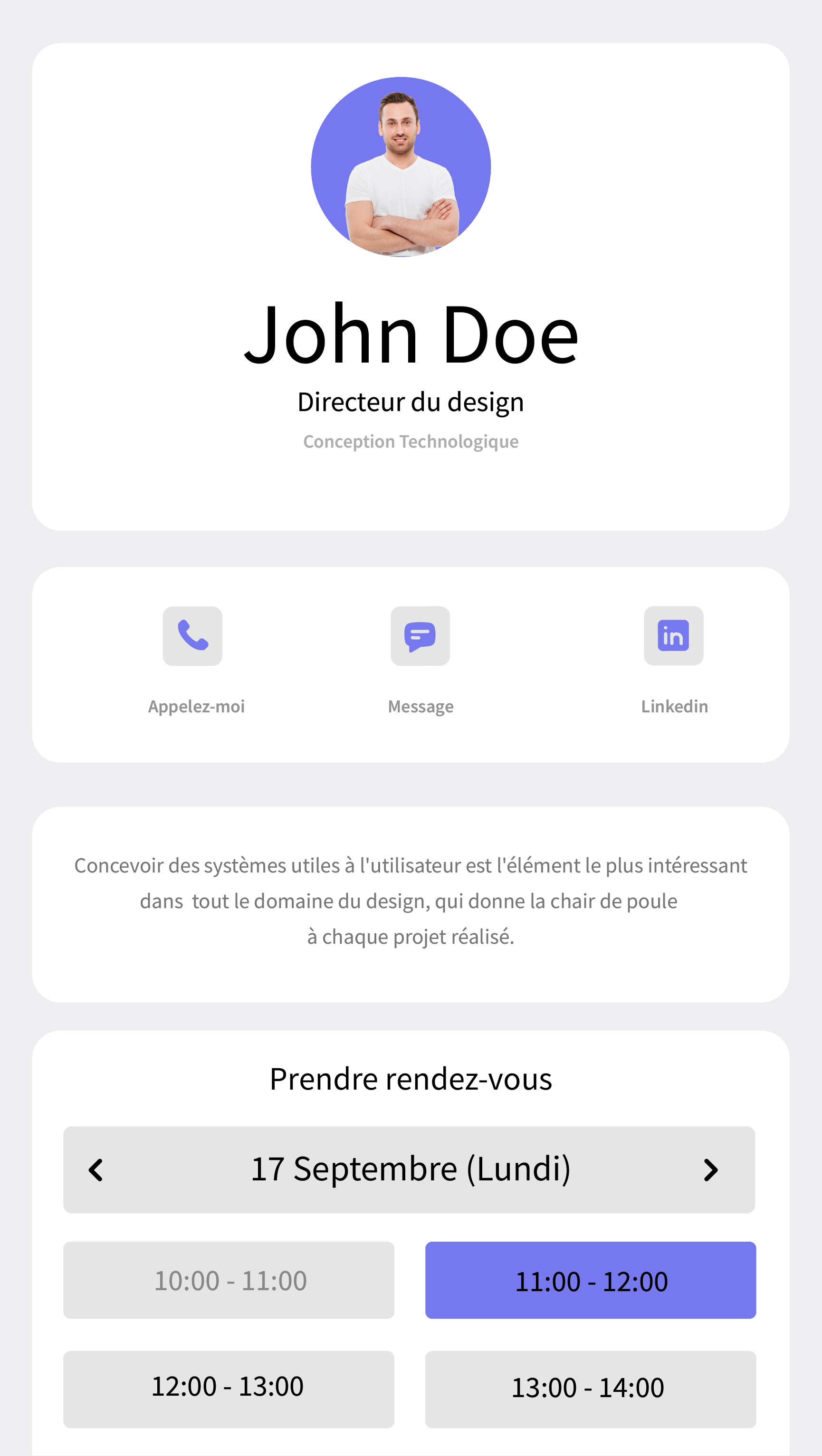
Task: Advance to the next day with the right chevron
Action: [x=712, y=1170]
